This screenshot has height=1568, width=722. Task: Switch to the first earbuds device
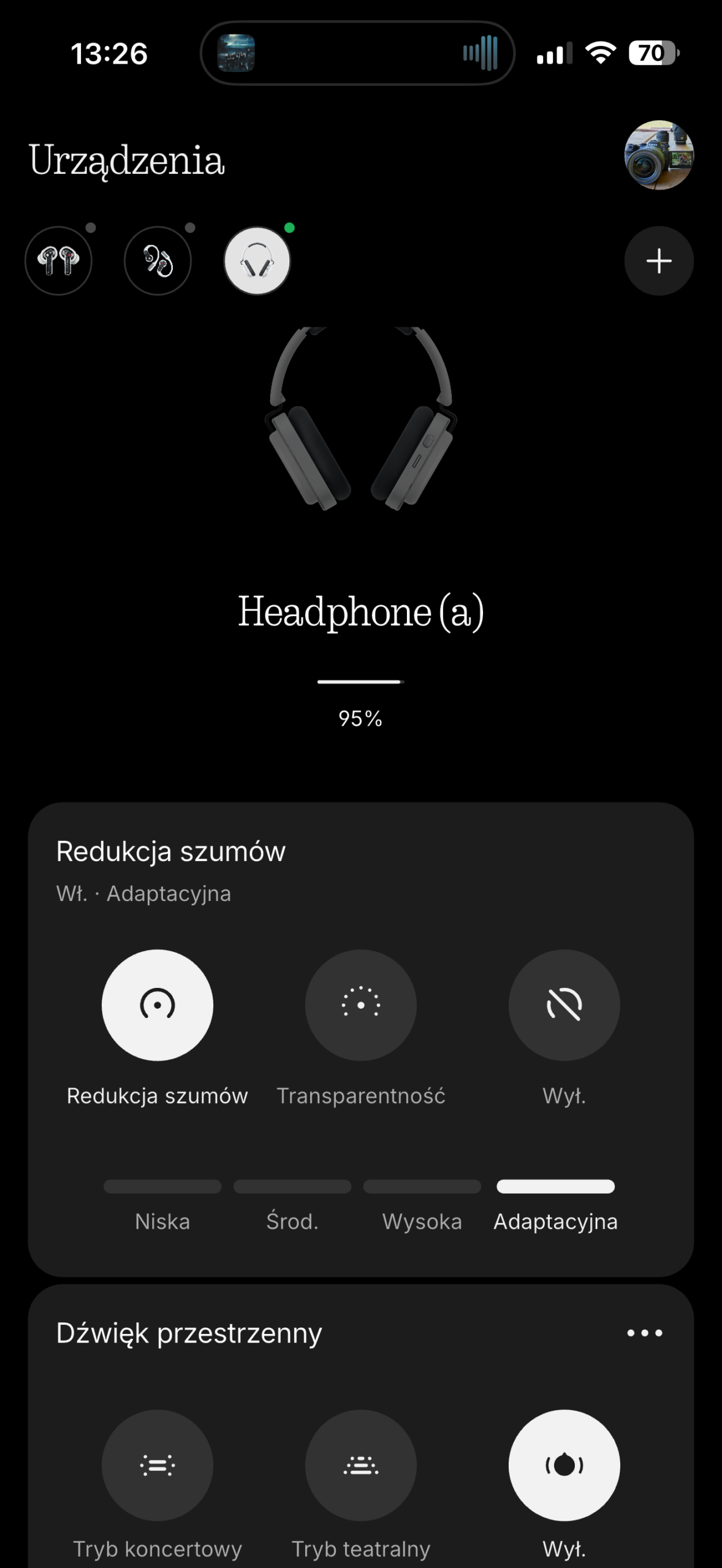[58, 261]
